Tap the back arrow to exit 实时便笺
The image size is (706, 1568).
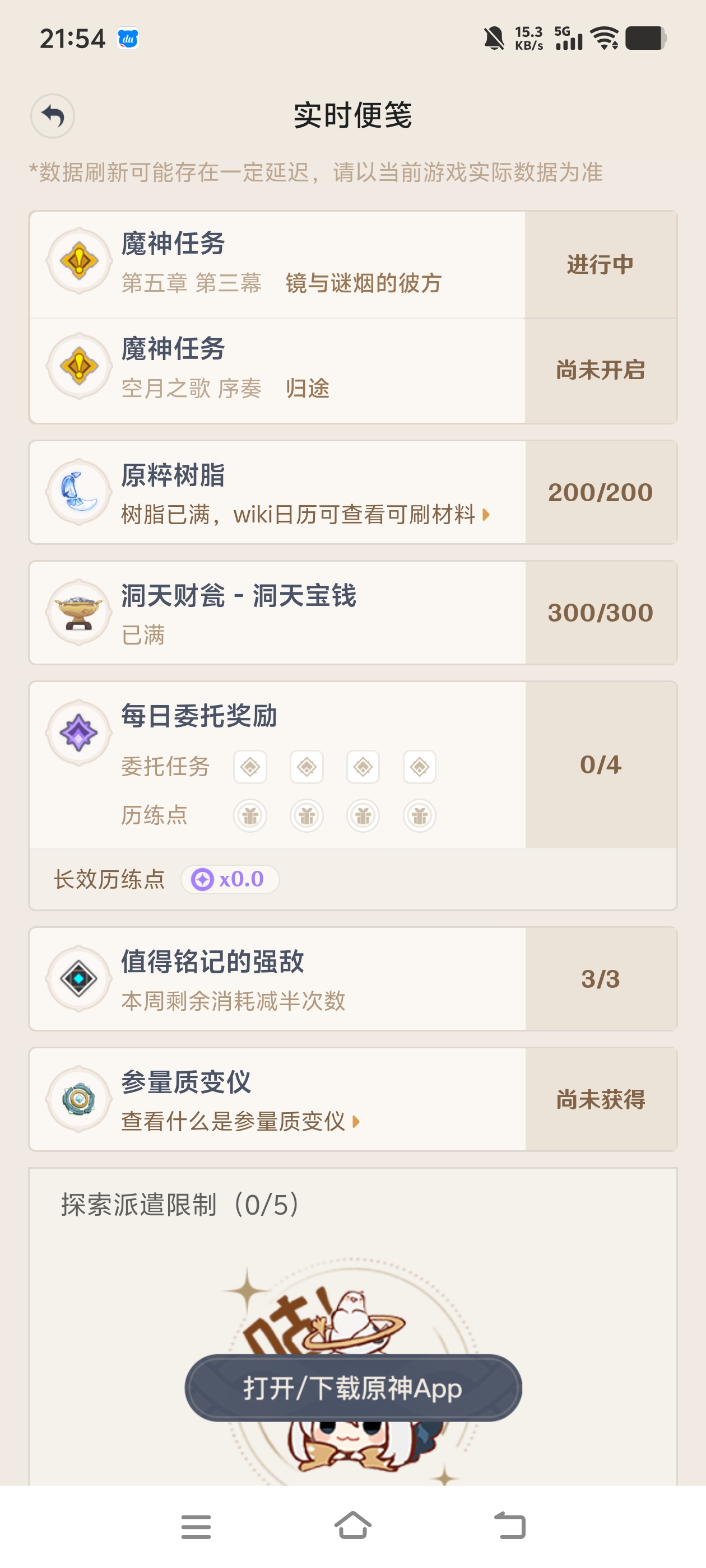tap(54, 116)
